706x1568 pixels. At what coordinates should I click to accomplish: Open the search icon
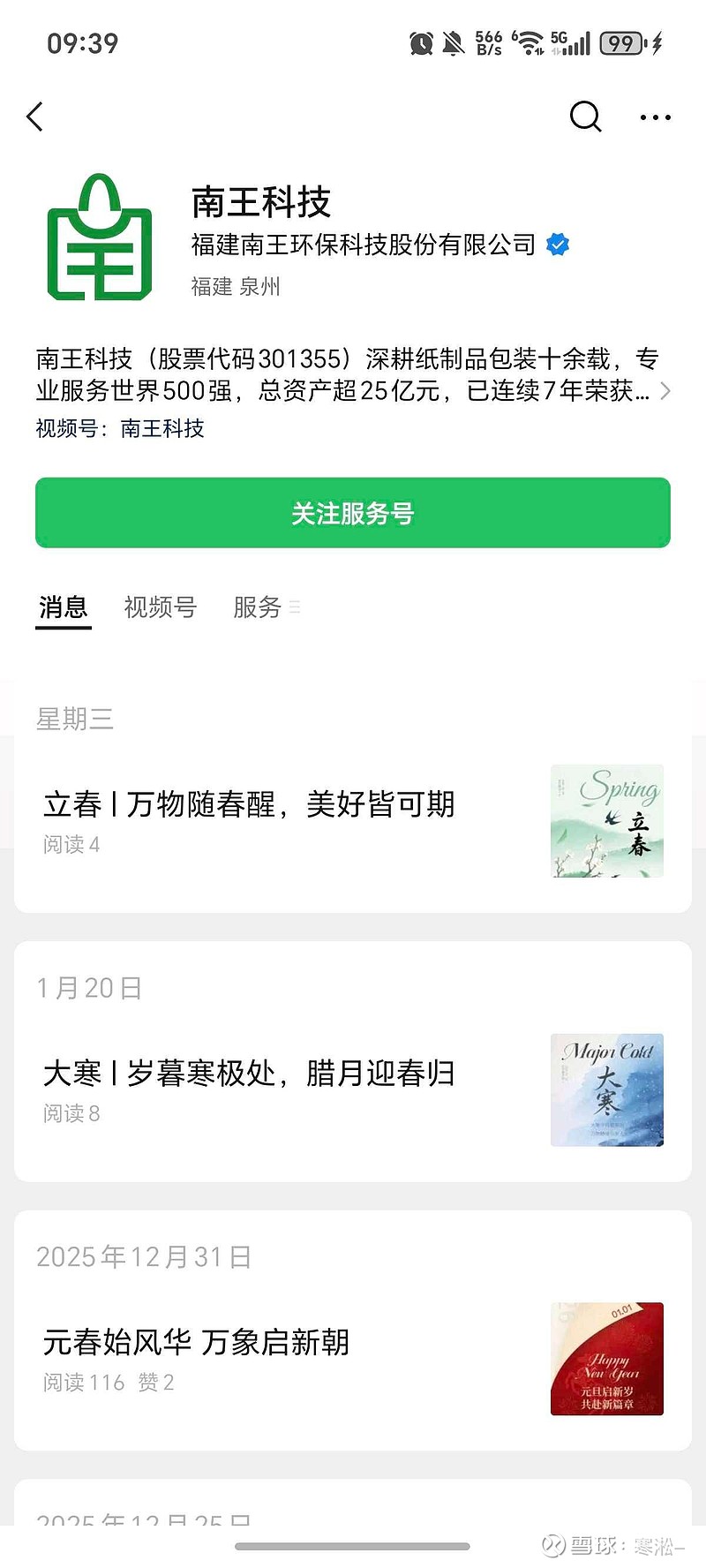pos(585,116)
